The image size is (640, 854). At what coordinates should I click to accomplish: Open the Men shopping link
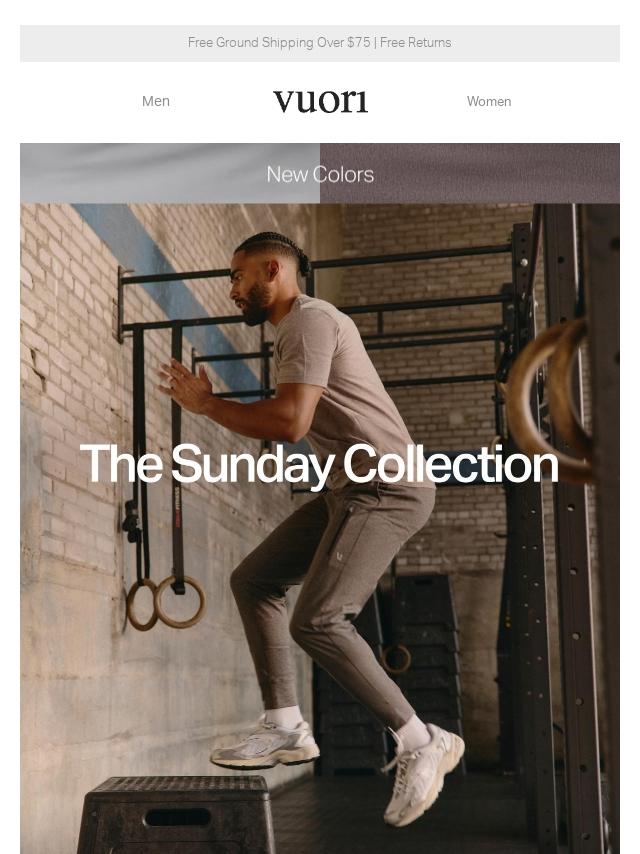[x=156, y=101]
